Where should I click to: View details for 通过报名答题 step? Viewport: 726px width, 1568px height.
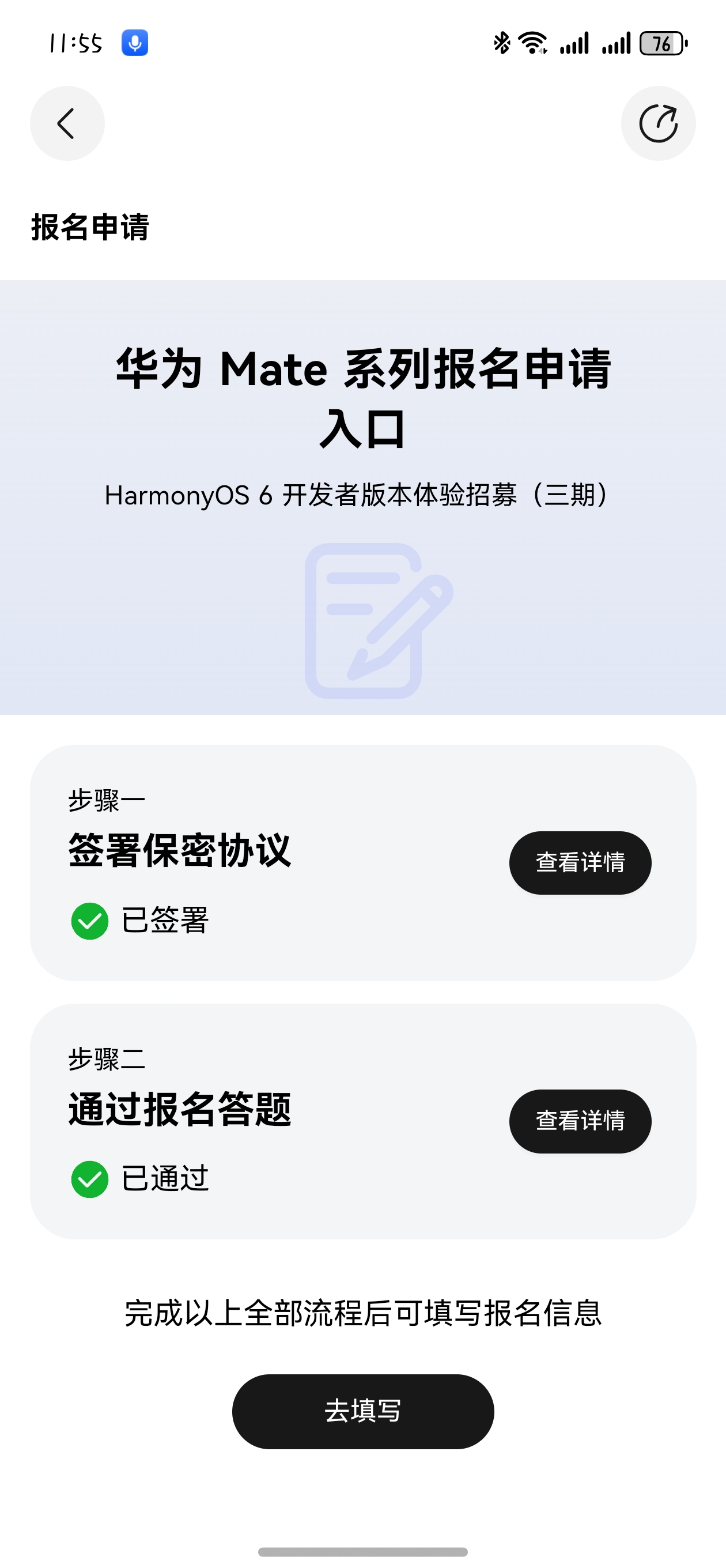click(579, 1121)
